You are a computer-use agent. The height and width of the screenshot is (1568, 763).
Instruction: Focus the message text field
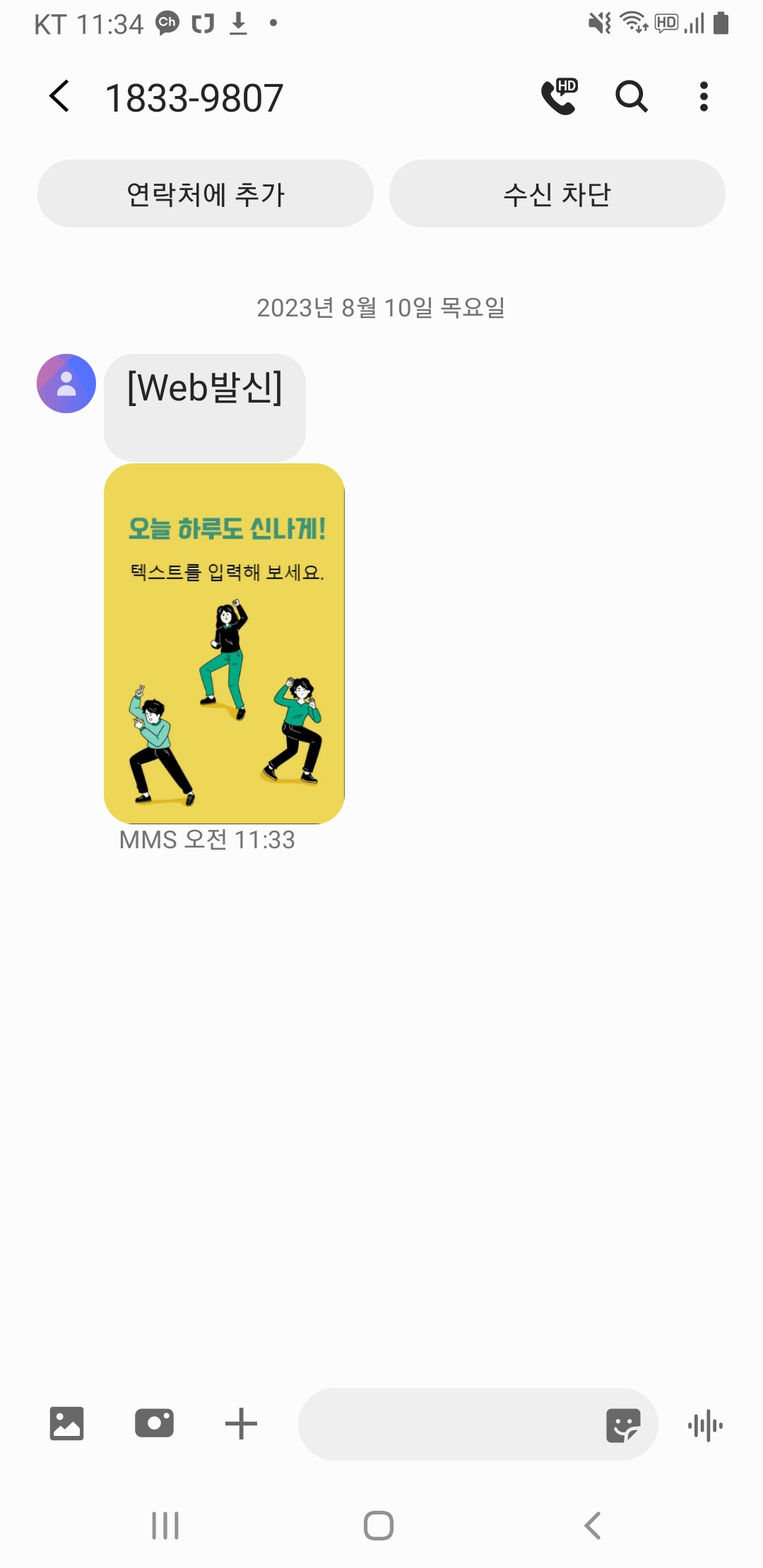coord(445,1425)
